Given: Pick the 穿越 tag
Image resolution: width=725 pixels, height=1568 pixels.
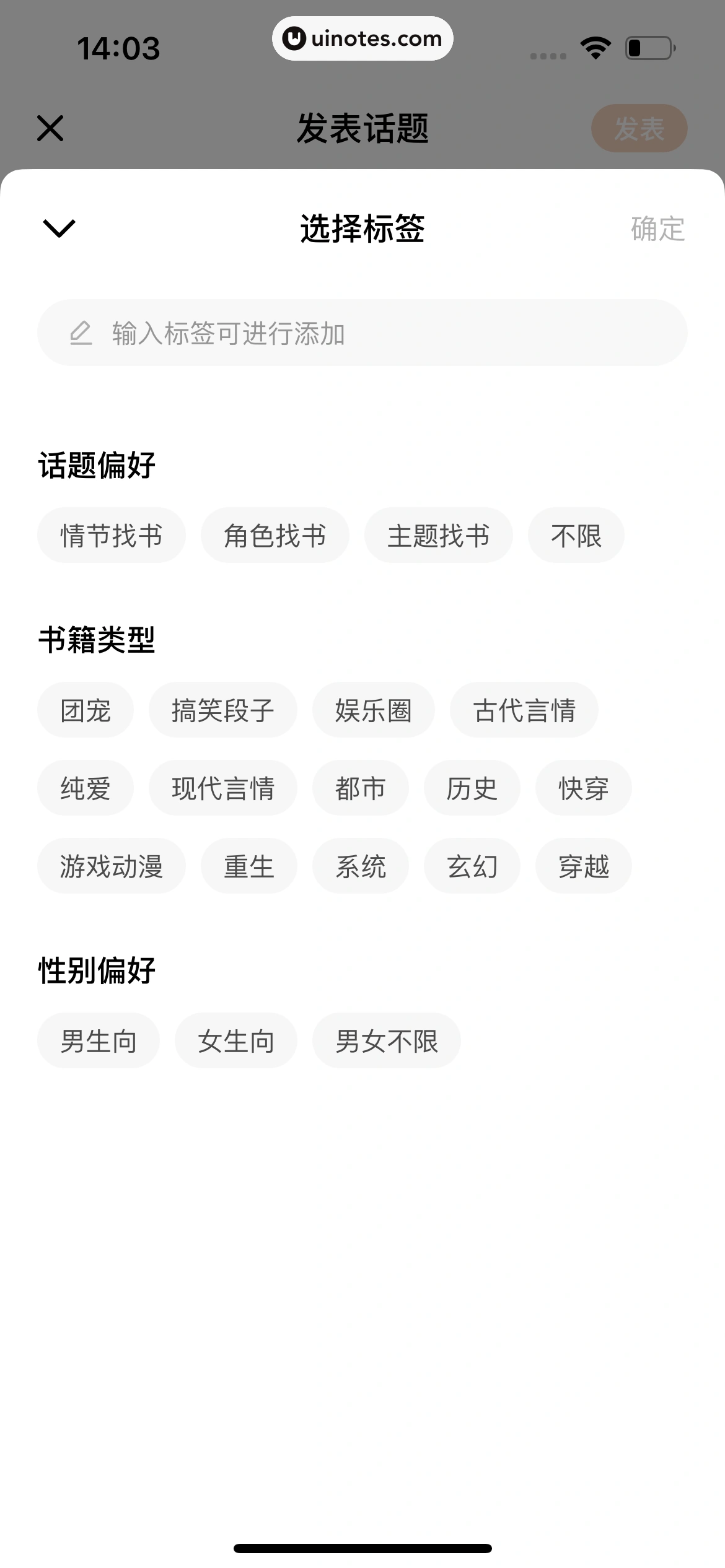Looking at the screenshot, I should [584, 866].
